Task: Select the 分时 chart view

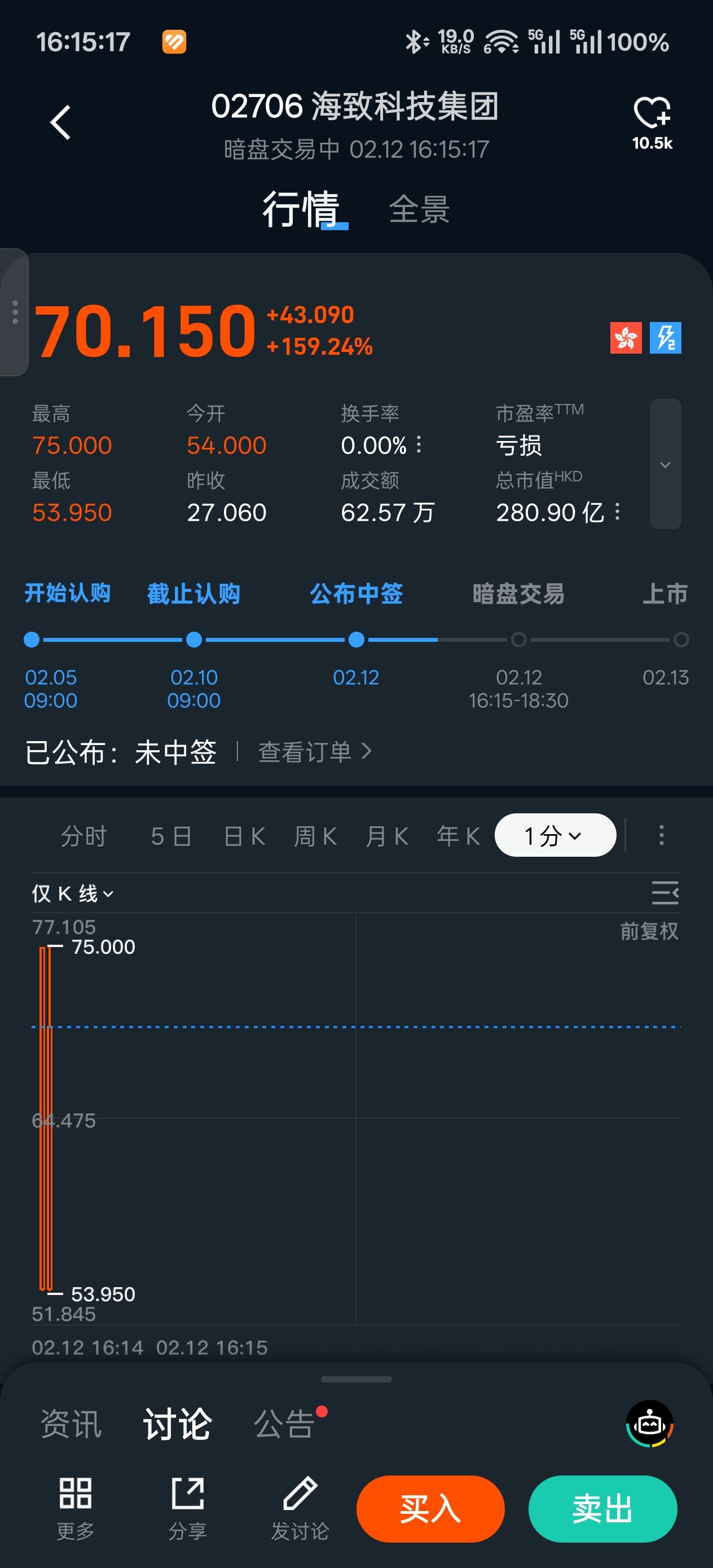Action: point(83,836)
